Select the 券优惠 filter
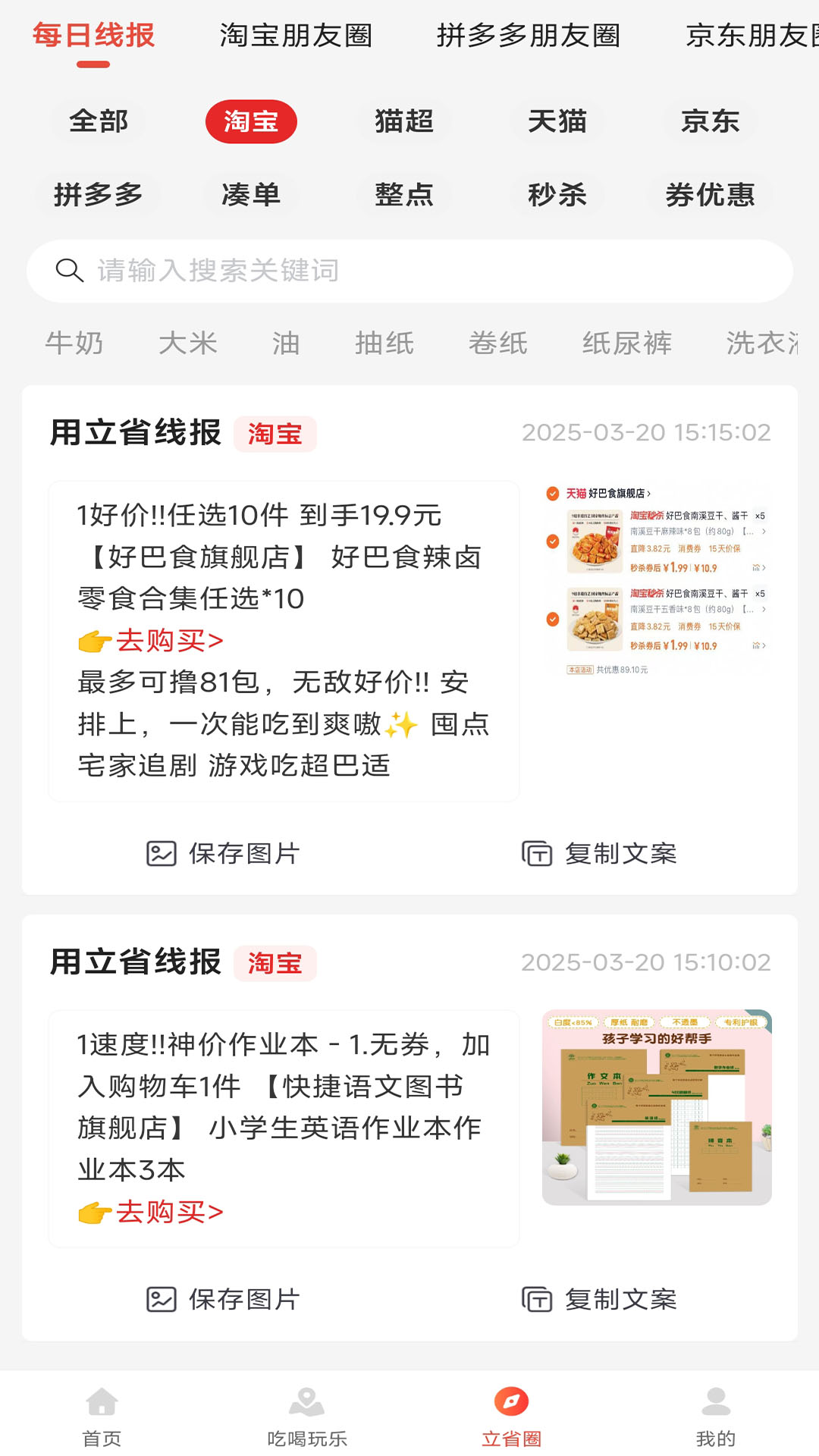 click(709, 196)
